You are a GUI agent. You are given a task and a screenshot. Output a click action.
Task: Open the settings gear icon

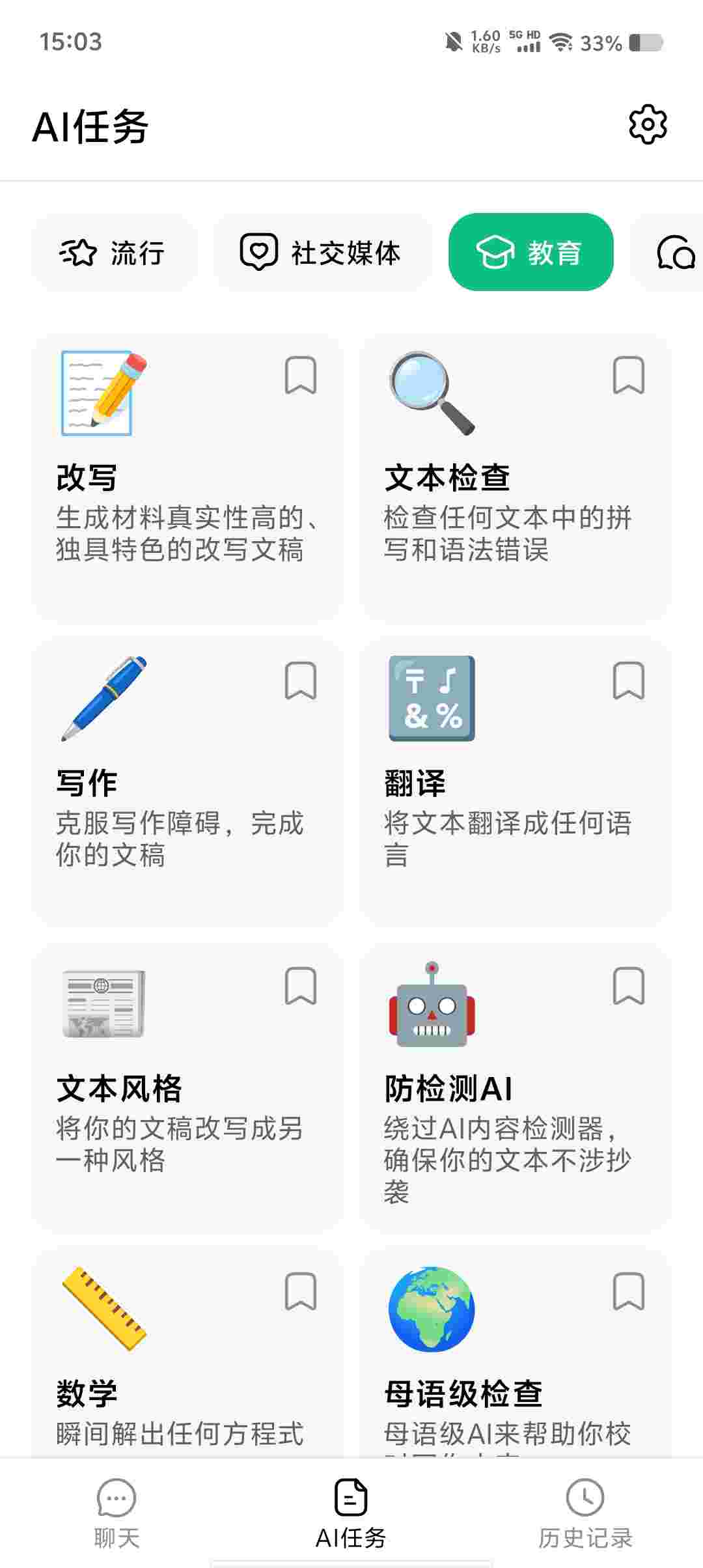(648, 124)
